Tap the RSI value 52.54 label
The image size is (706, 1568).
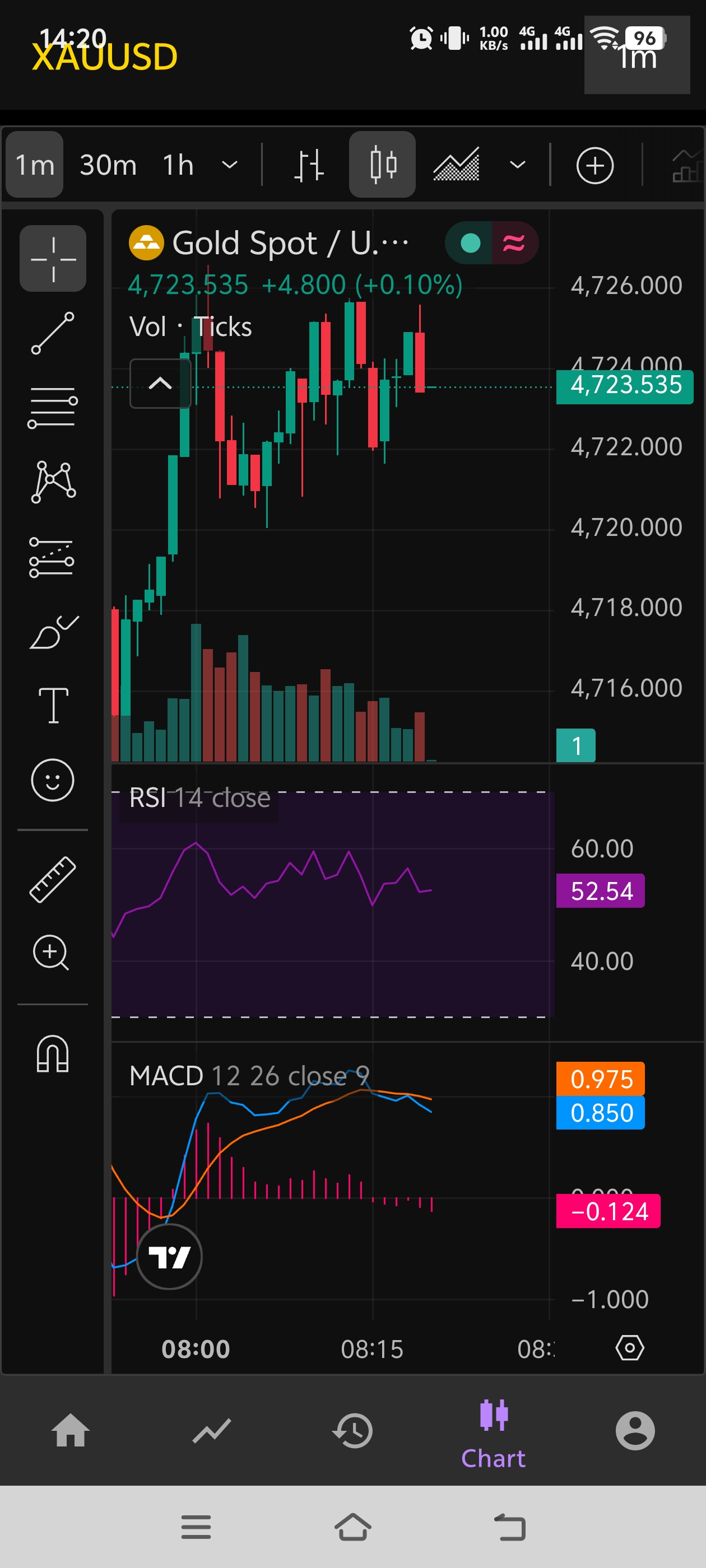[600, 890]
